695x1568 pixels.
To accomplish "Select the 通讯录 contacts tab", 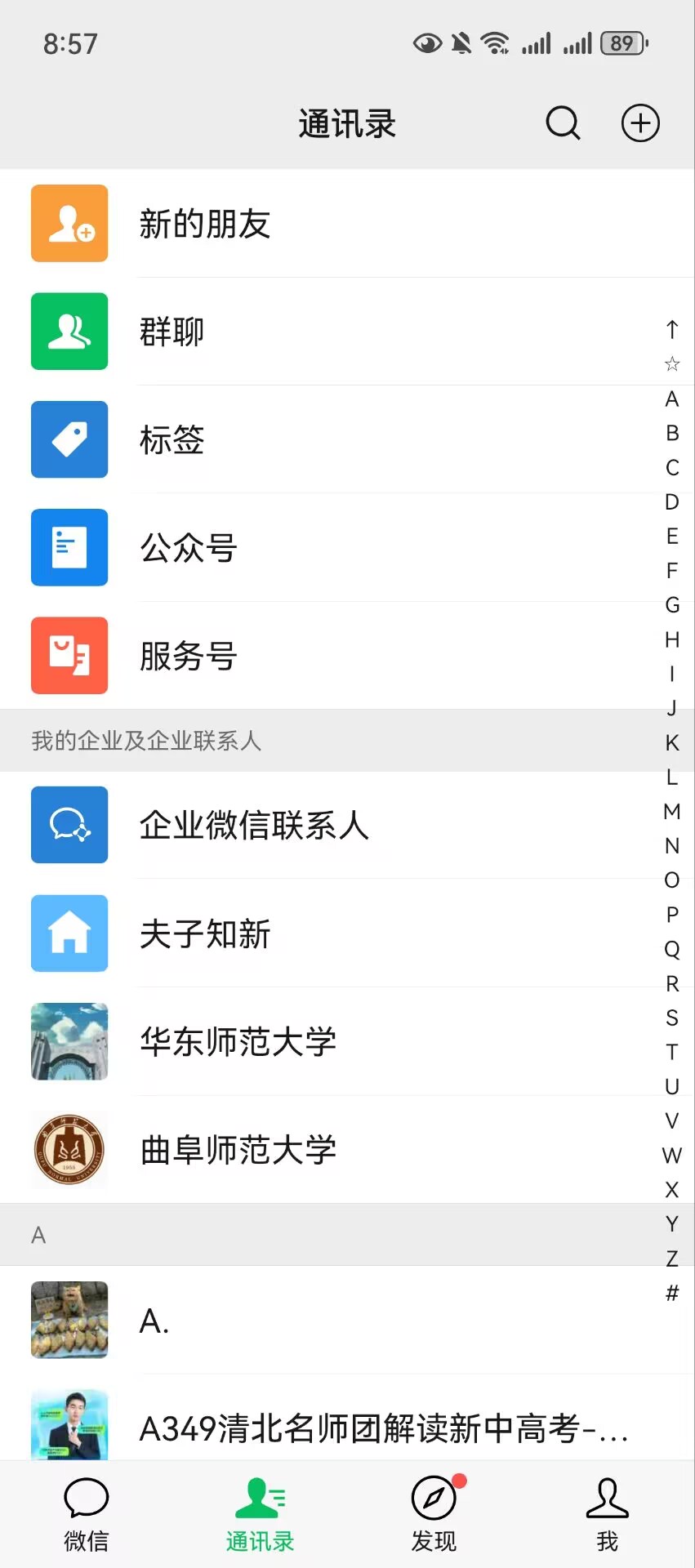I will (260, 1514).
